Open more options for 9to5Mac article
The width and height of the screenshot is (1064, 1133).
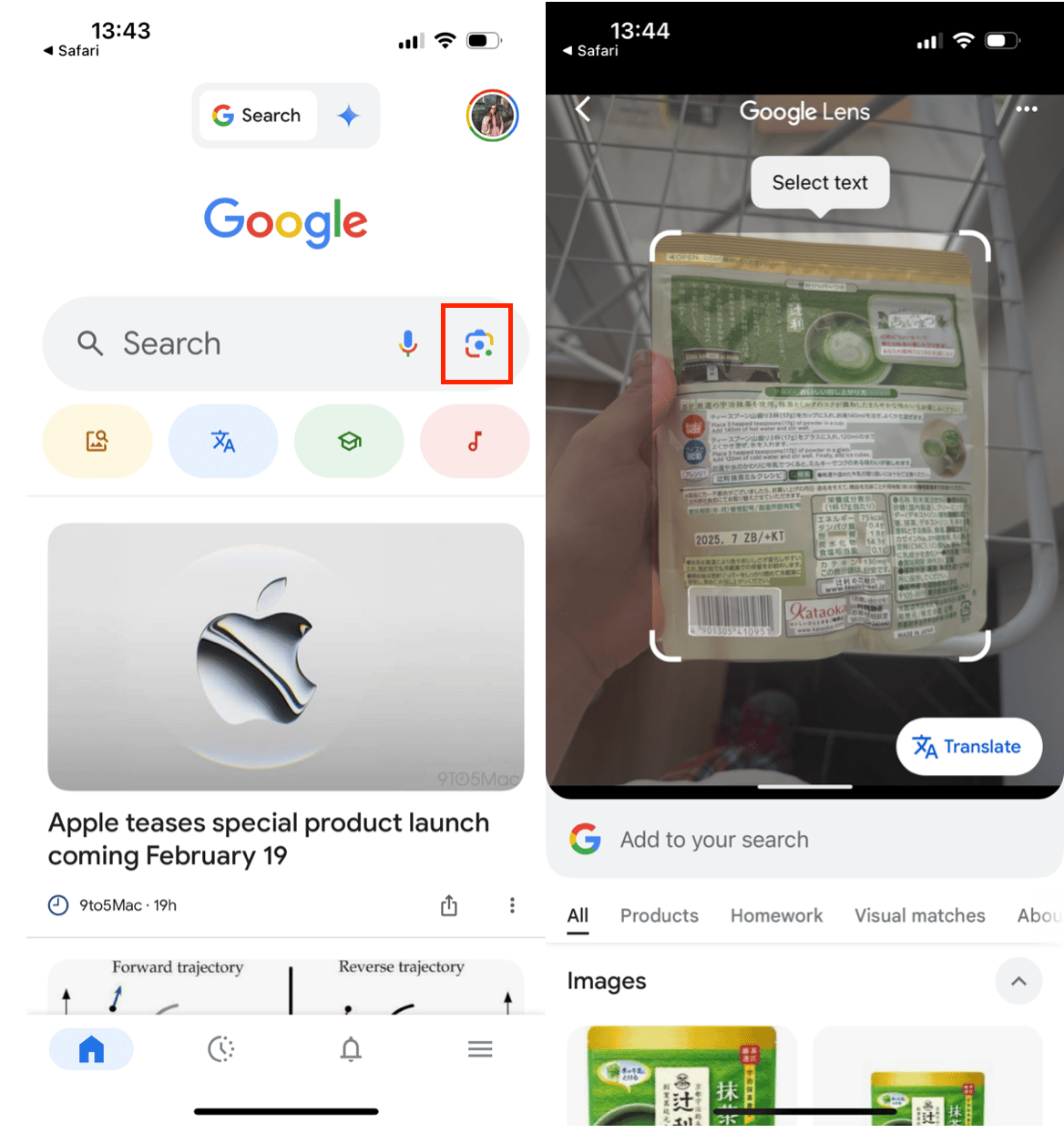click(512, 905)
